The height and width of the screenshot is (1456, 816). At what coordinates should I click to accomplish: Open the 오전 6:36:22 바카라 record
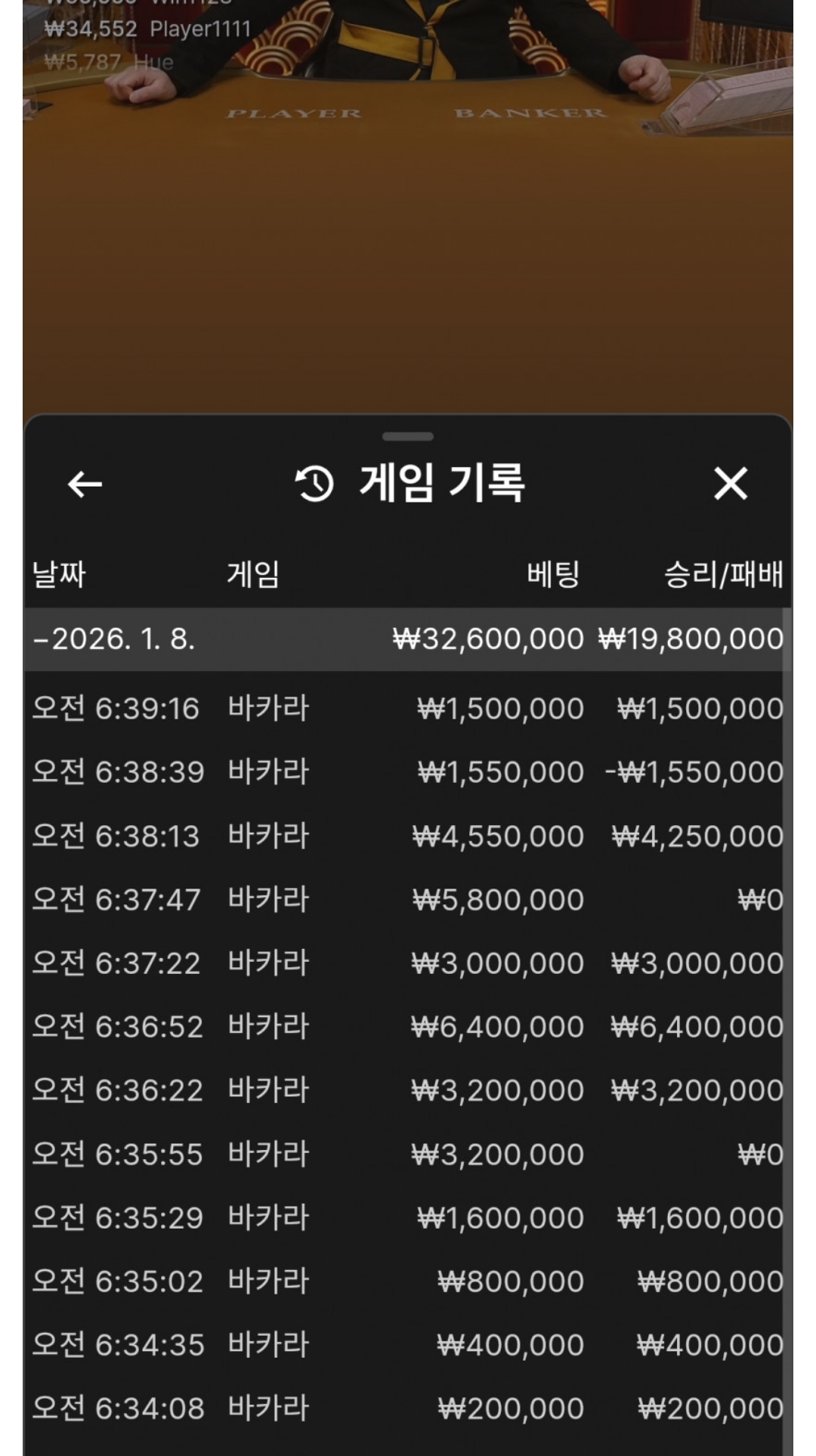click(x=406, y=1090)
